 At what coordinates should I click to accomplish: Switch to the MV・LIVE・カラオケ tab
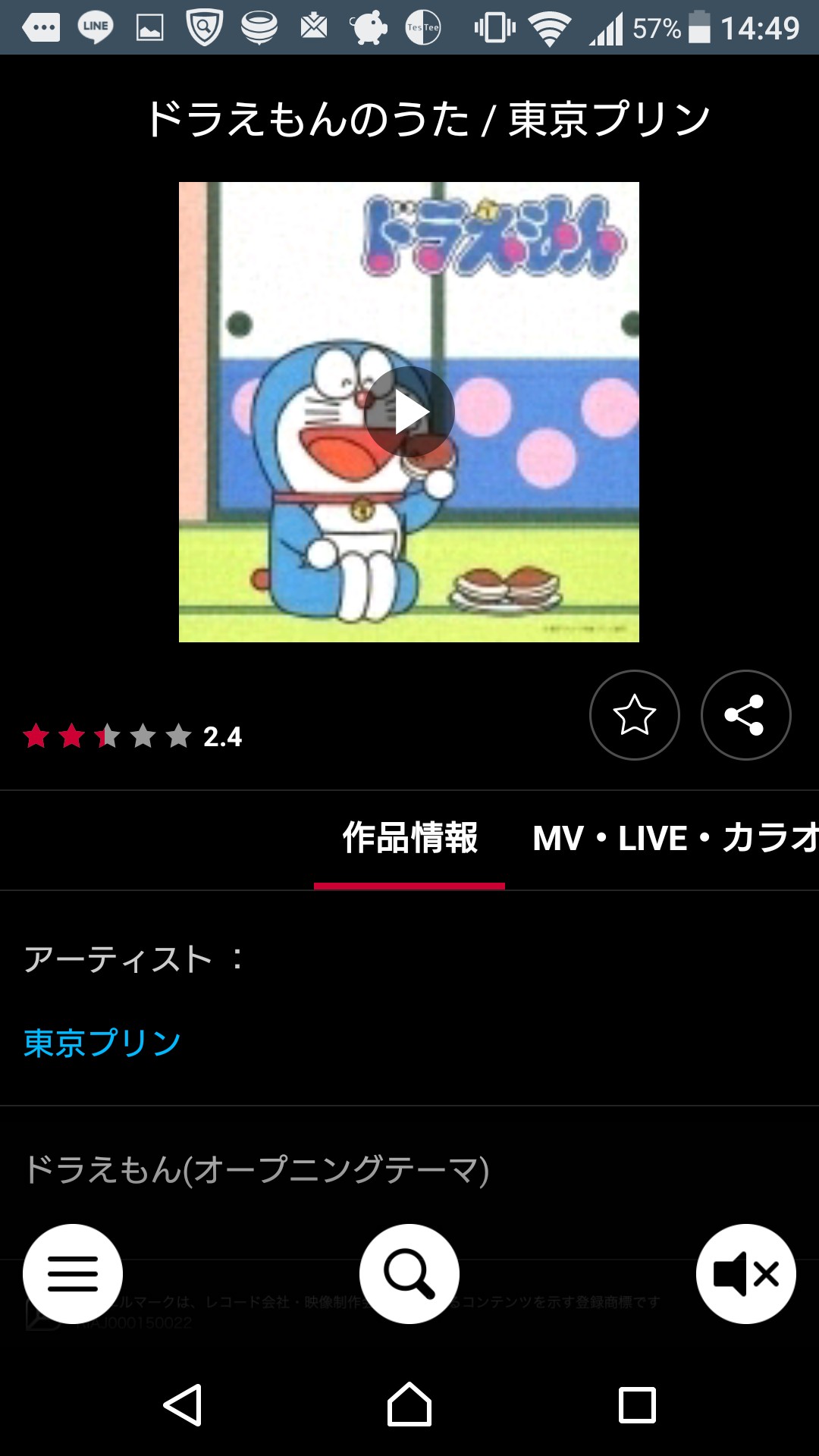675,839
